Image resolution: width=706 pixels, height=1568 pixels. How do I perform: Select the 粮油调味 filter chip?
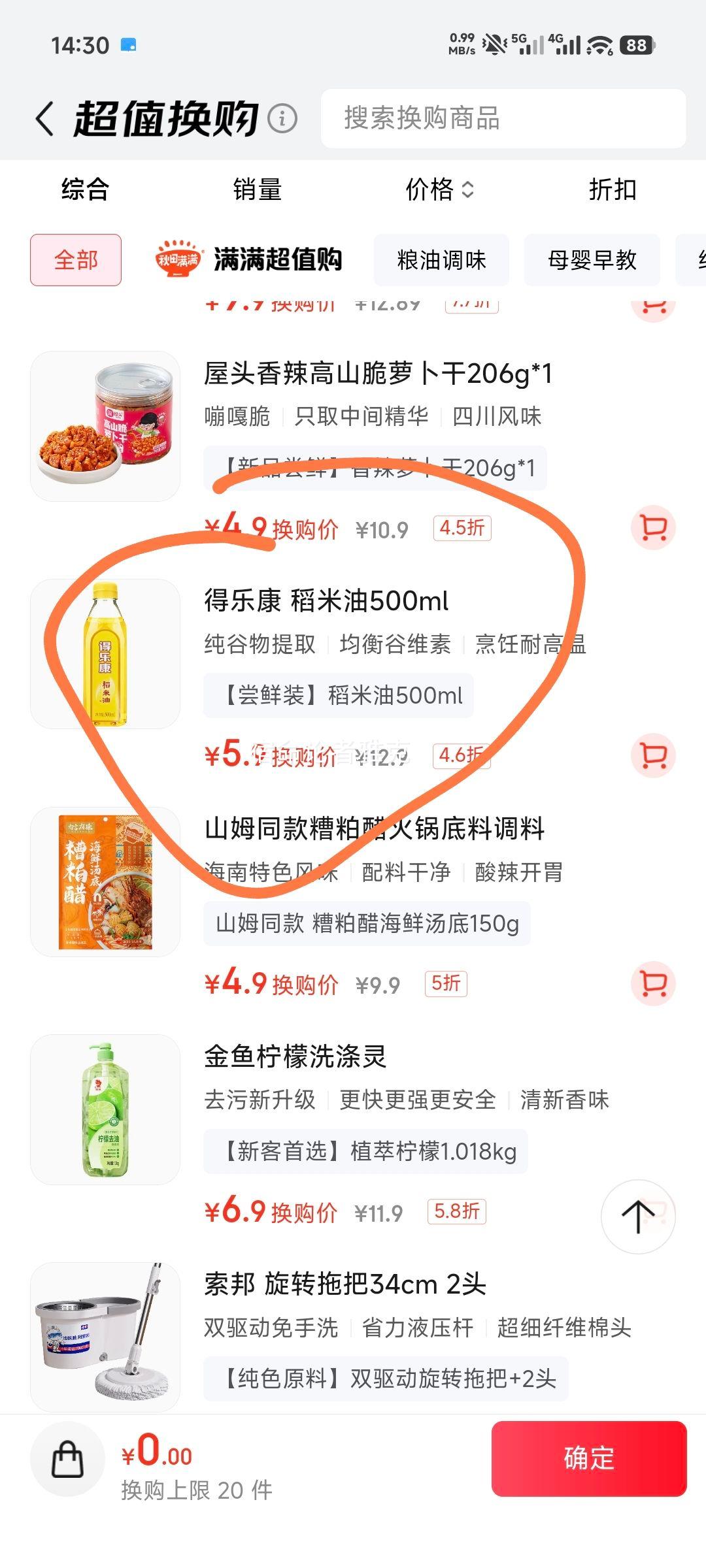(x=441, y=259)
